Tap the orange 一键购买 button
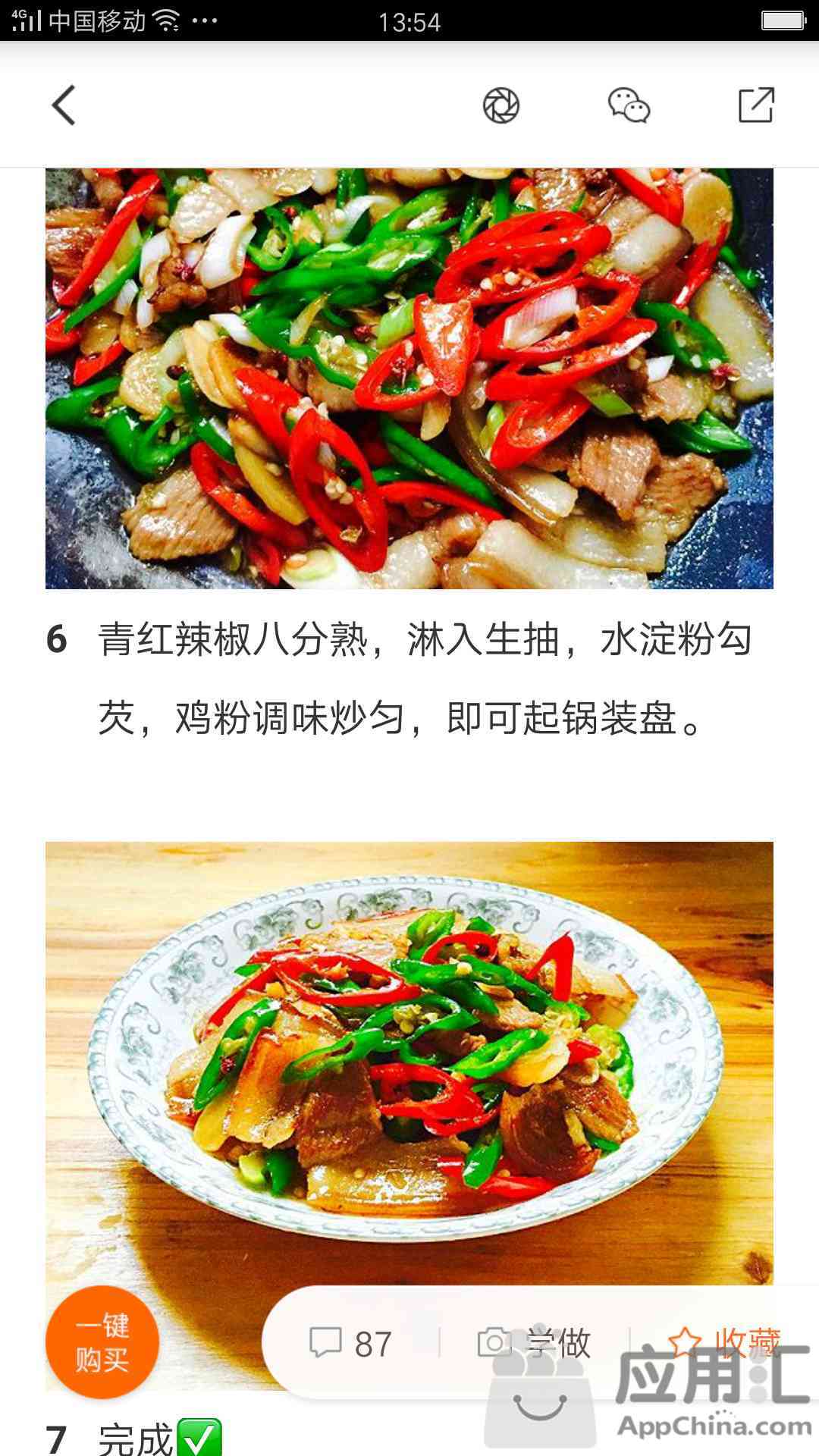The width and height of the screenshot is (819, 1456). (102, 1342)
